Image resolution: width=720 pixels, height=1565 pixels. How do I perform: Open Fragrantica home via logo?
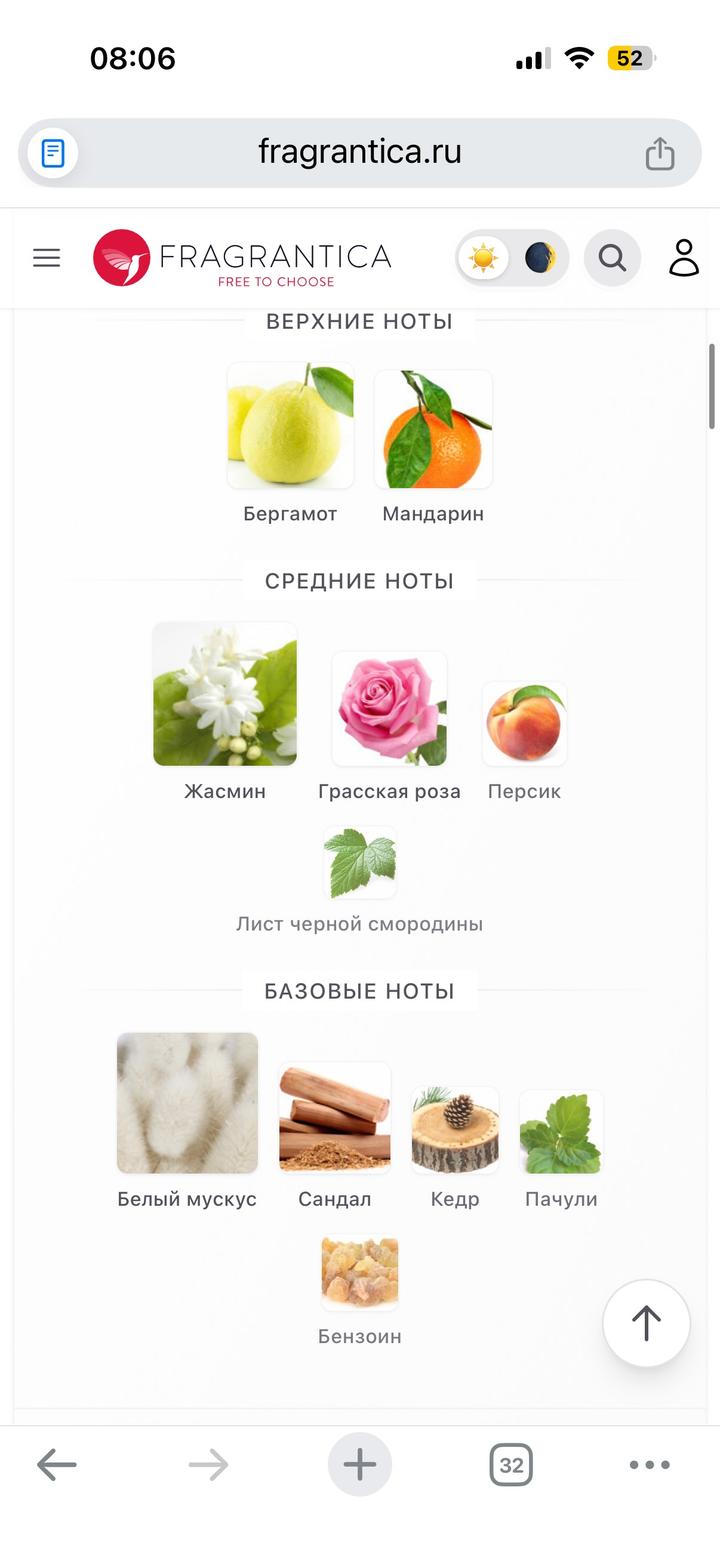click(242, 258)
